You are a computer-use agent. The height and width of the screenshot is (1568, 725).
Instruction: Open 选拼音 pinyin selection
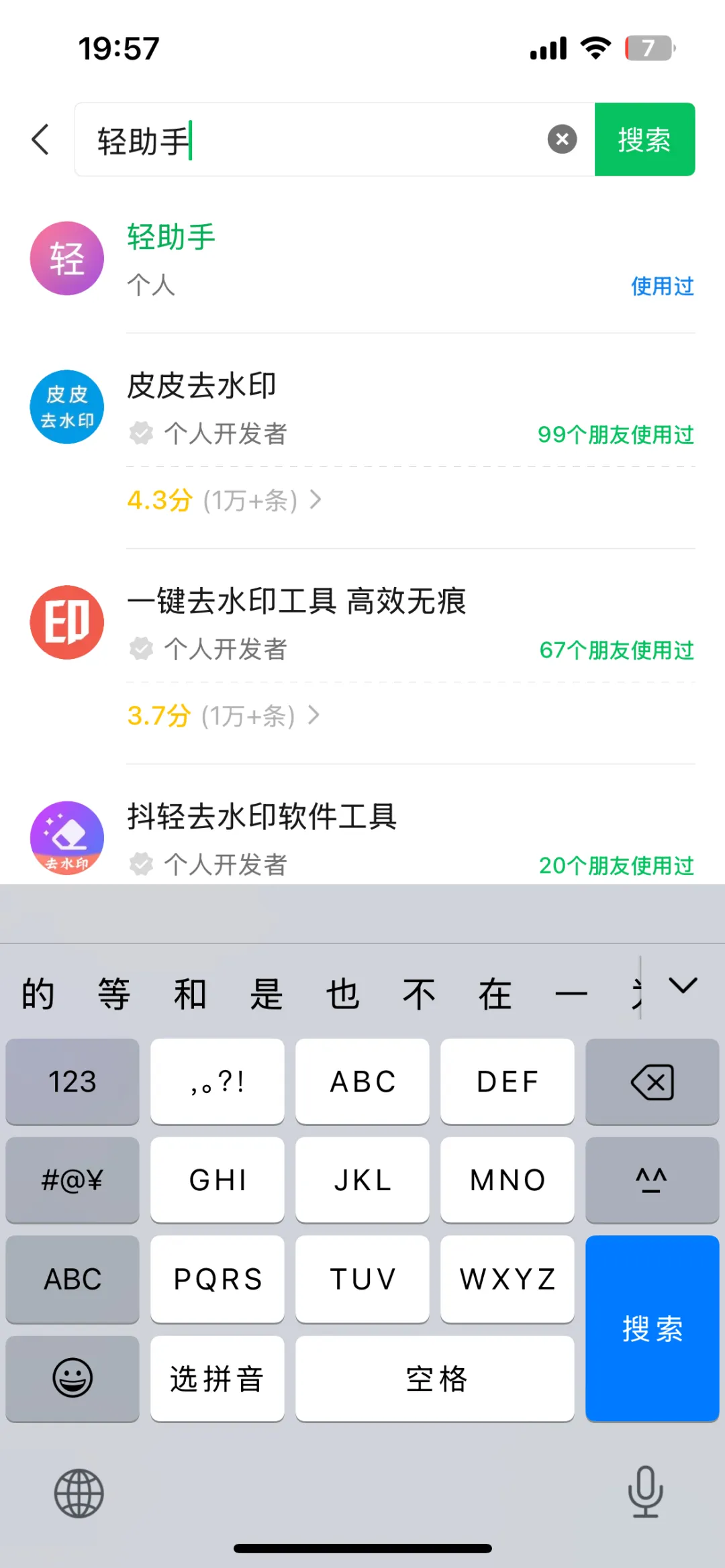217,1378
